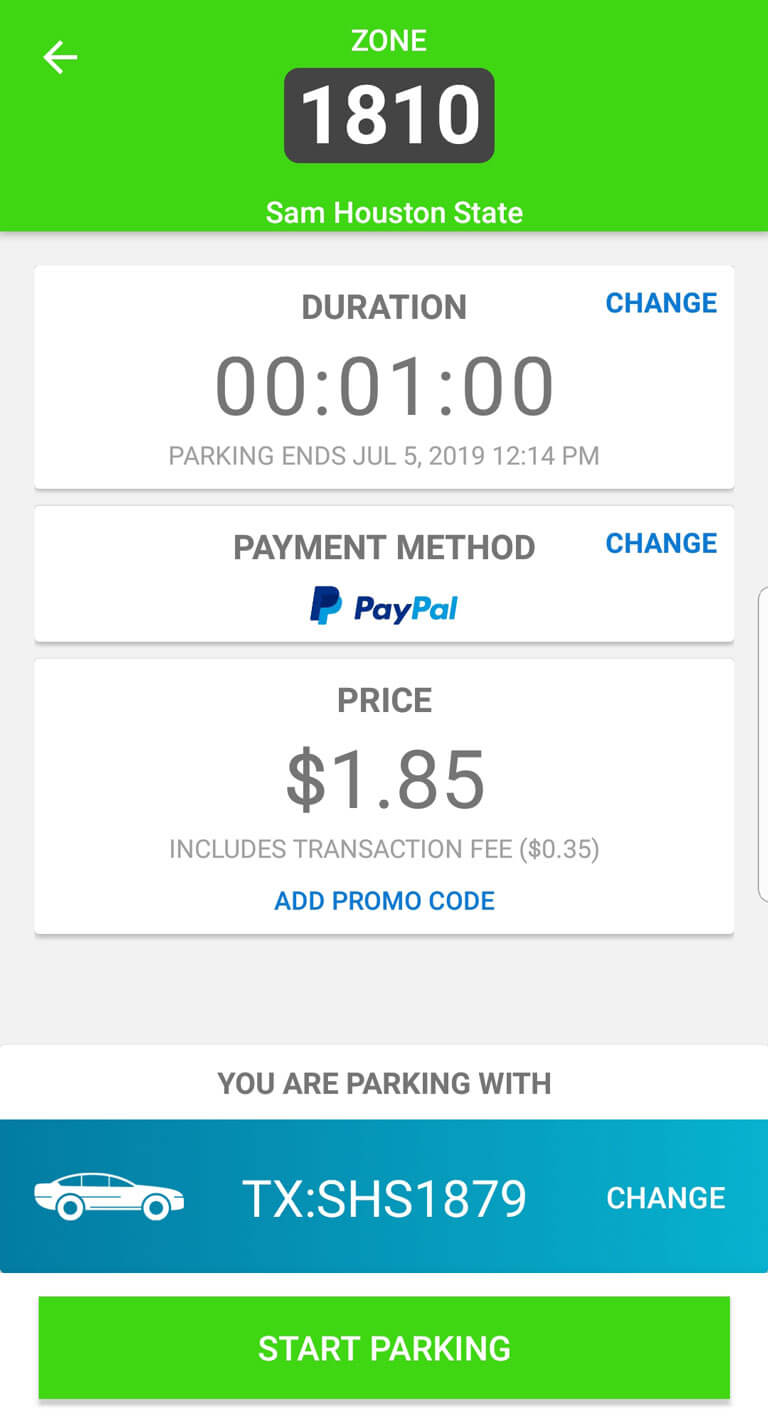Go back using the arrow icon
768x1422 pixels.
60,58
